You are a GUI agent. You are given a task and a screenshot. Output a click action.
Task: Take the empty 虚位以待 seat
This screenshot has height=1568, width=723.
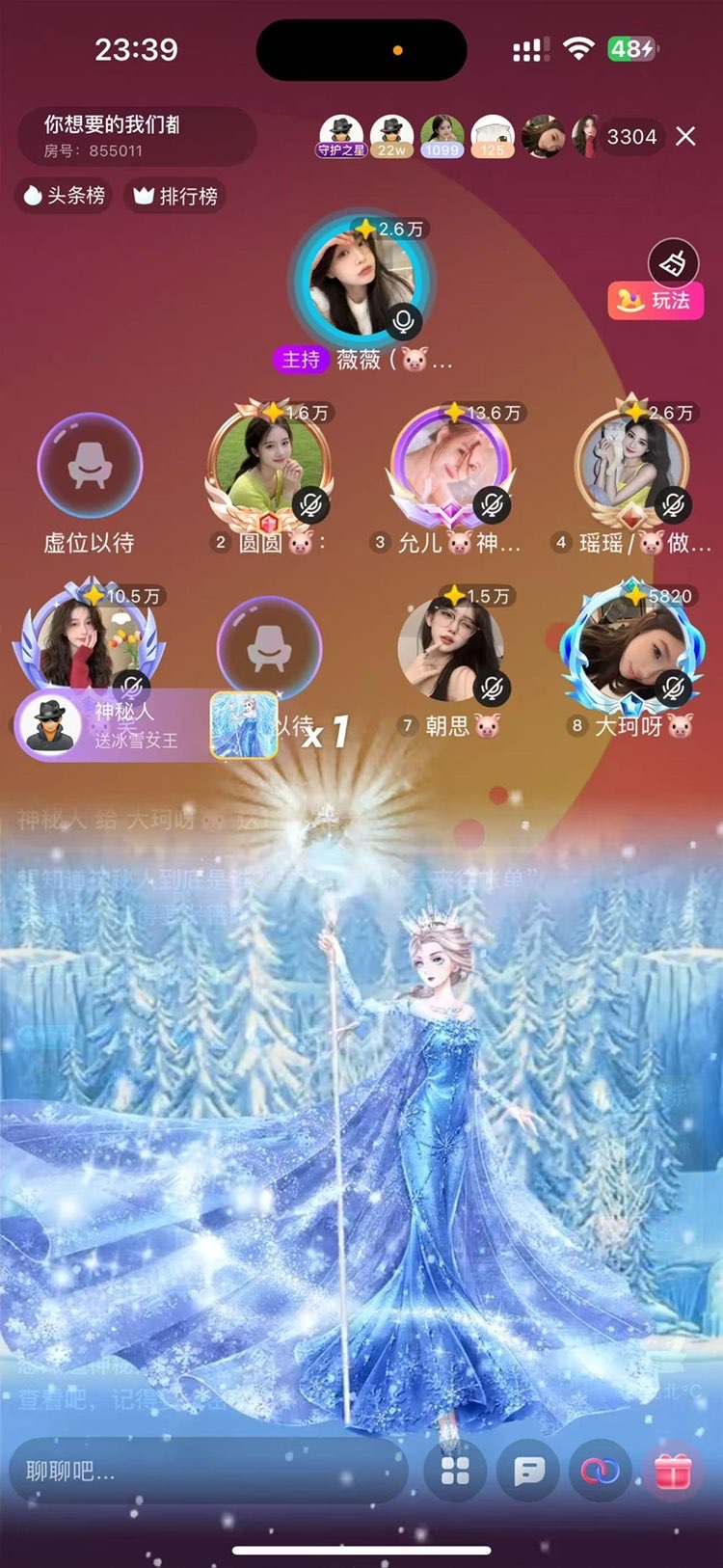pyautogui.click(x=90, y=467)
